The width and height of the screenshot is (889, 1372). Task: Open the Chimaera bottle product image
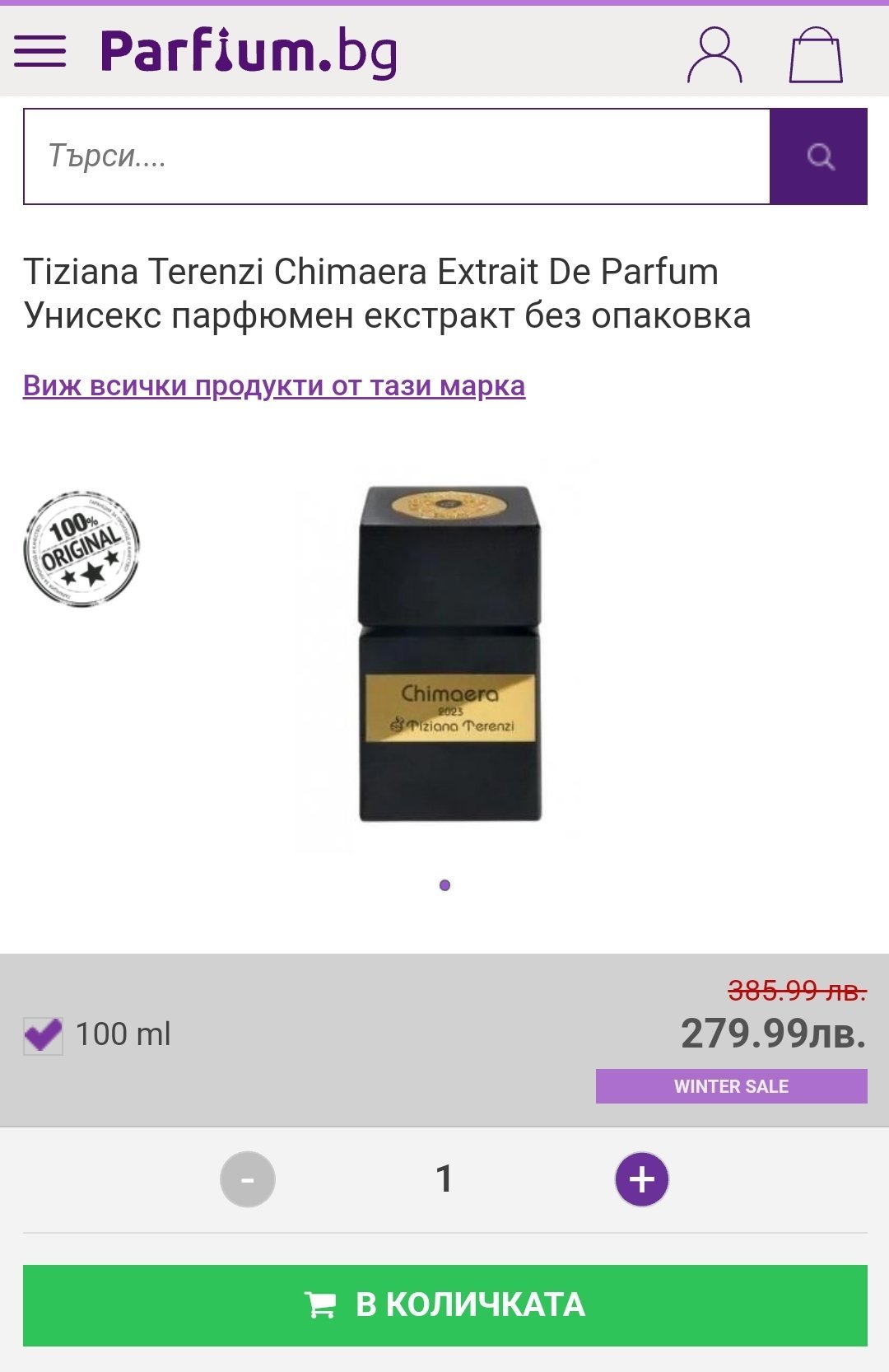pos(449,653)
